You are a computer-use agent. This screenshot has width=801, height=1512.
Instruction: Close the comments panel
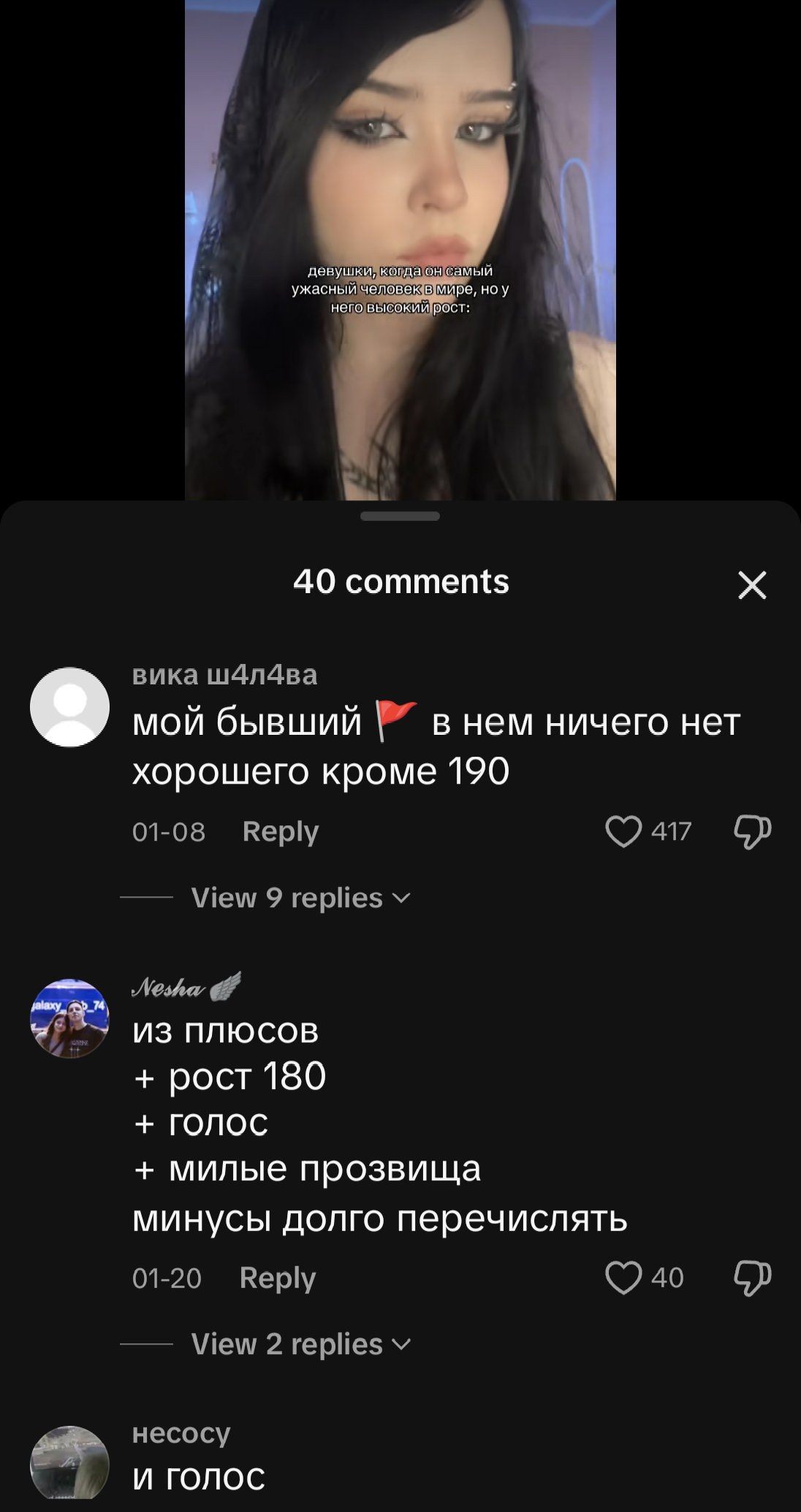(752, 585)
